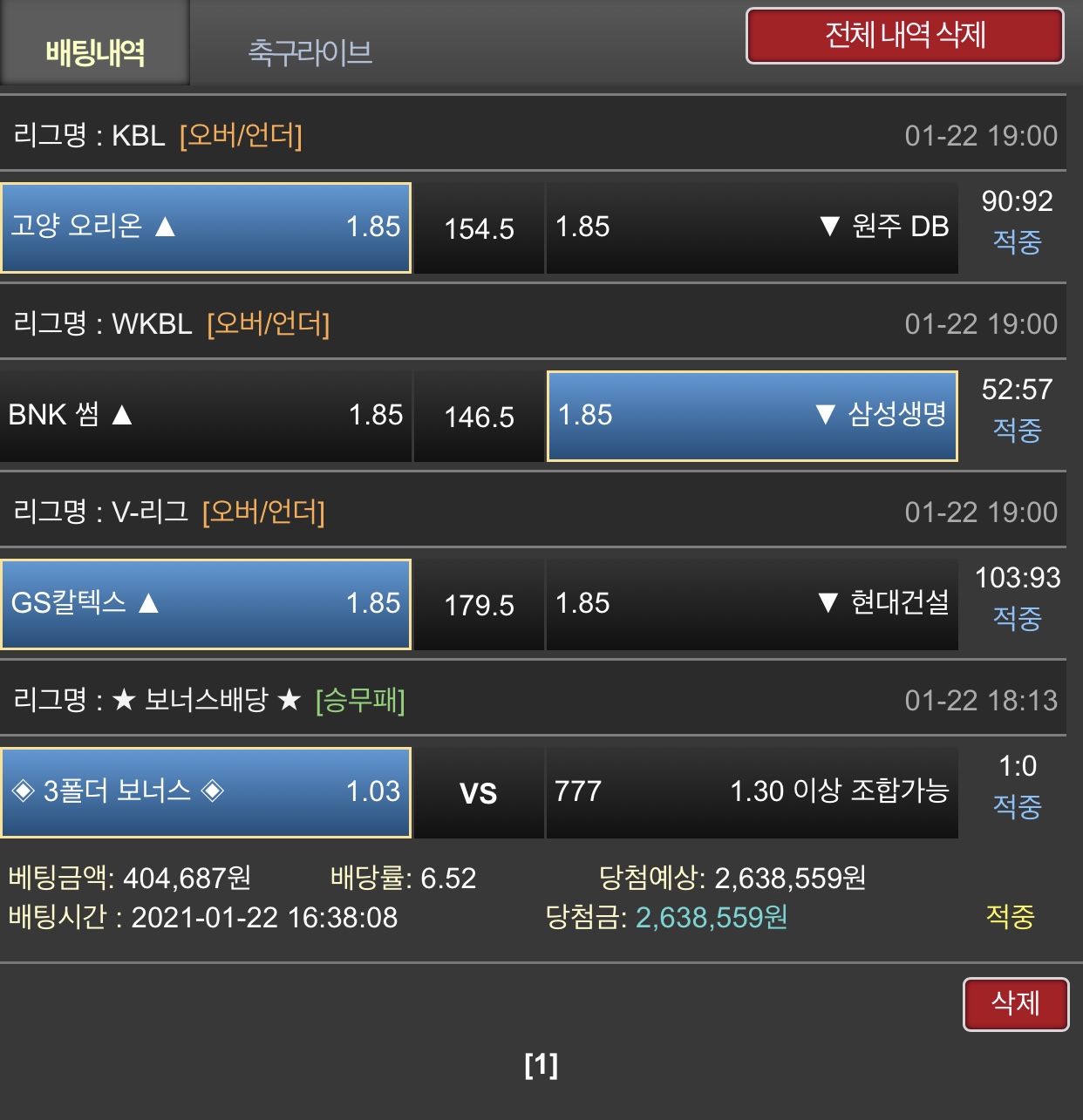The width and height of the screenshot is (1083, 1120).
Task: Select the 배팅내역 tab
Action: tap(95, 52)
